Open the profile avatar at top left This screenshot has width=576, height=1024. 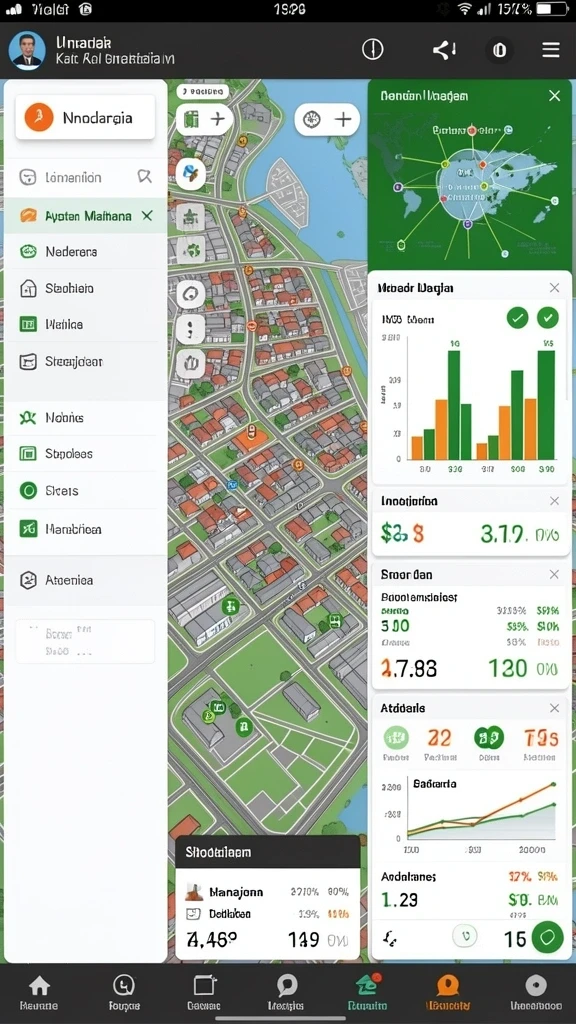(27, 51)
